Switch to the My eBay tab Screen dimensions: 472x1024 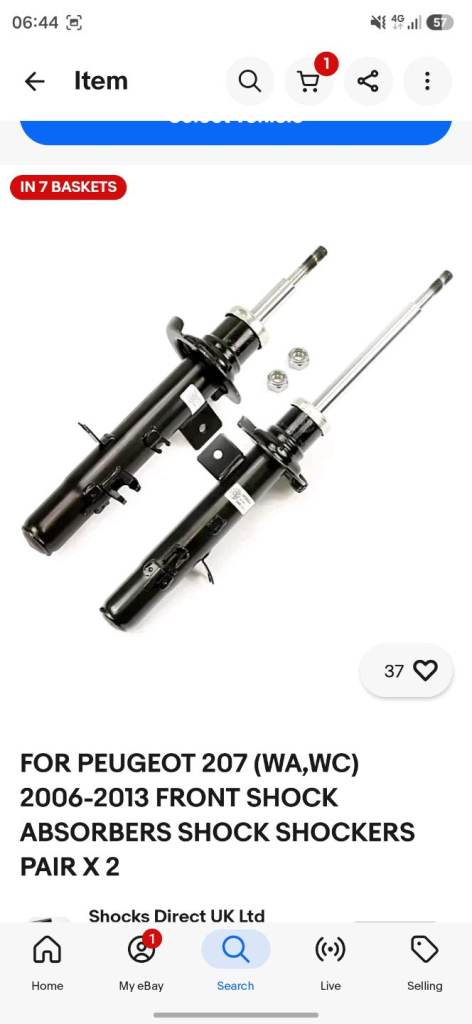141,963
